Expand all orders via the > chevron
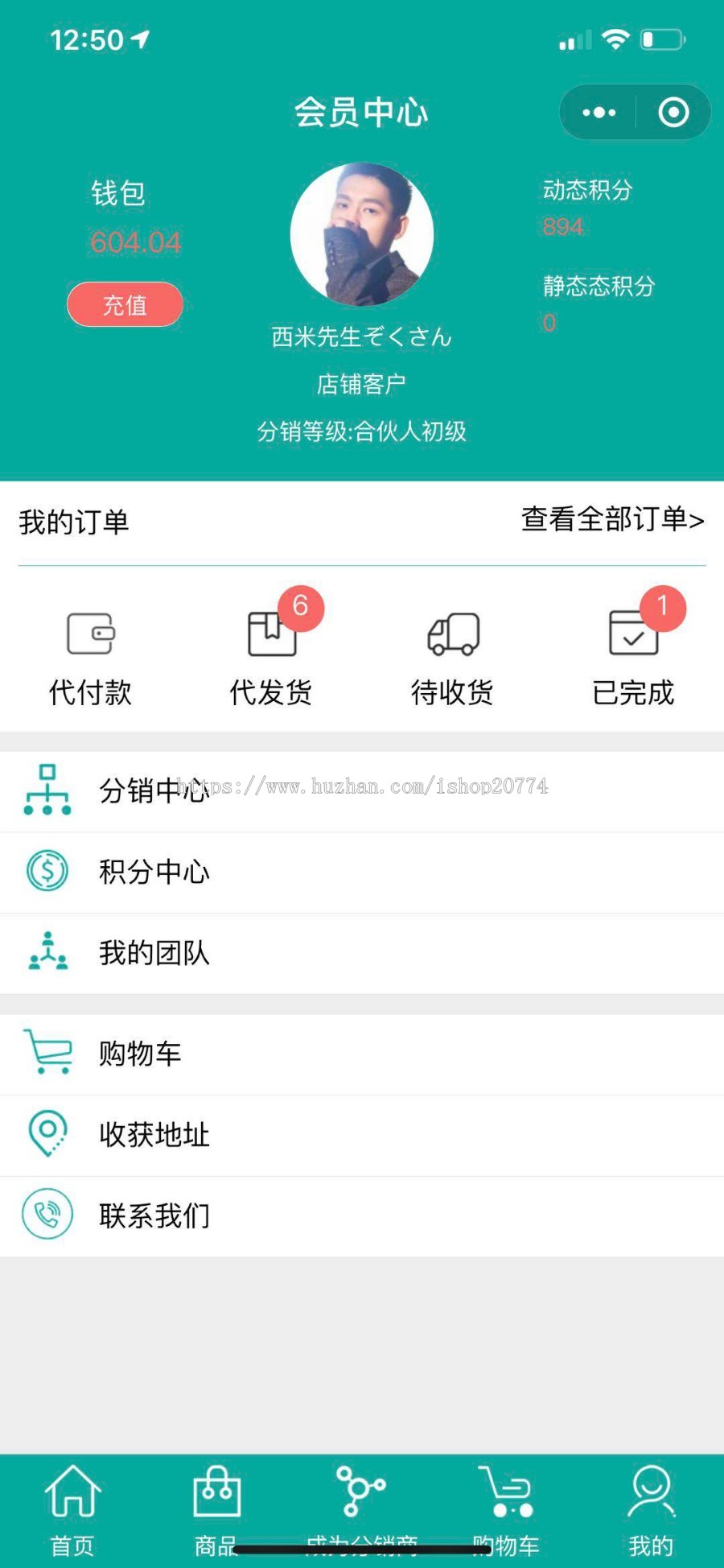Screen dimensions: 724x1568 (699, 522)
